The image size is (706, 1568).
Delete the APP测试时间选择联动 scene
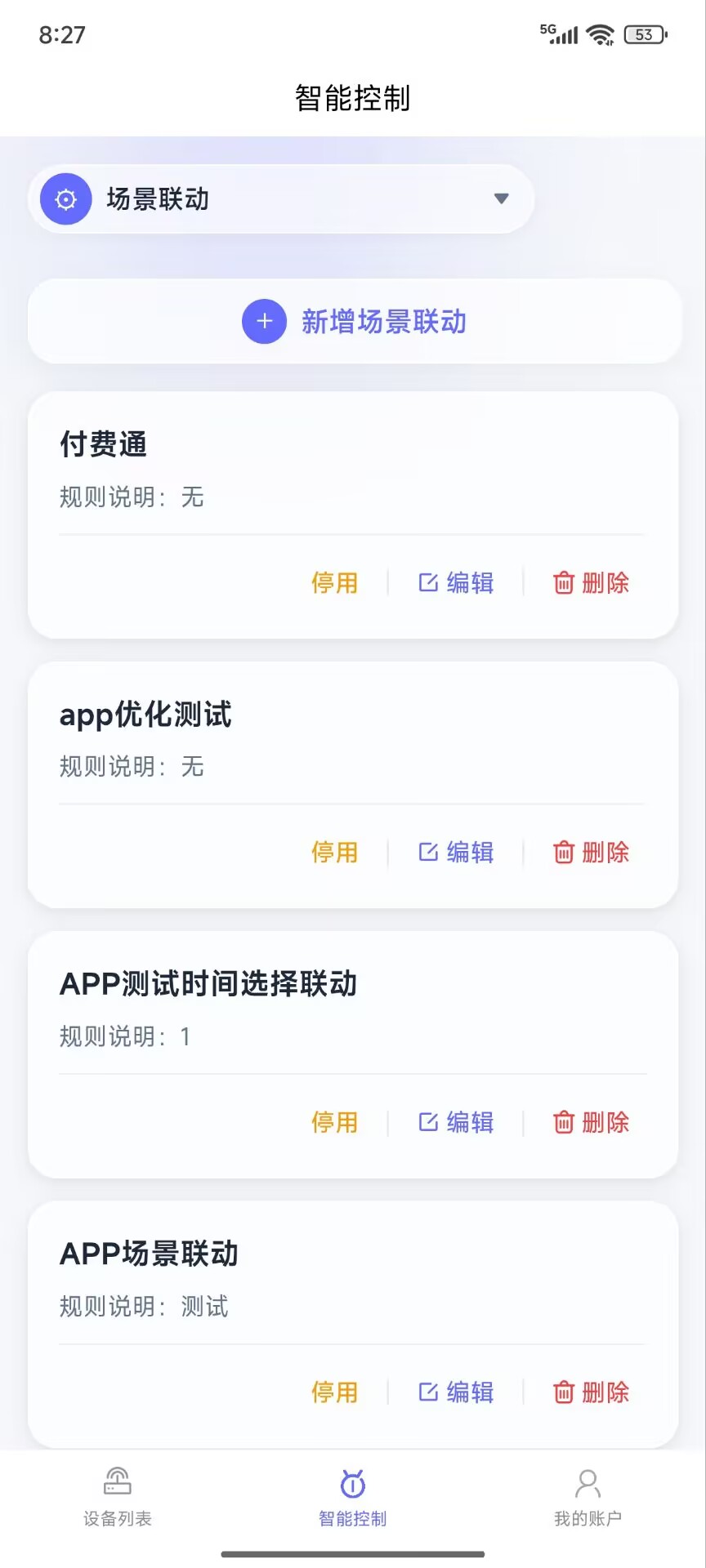tap(591, 1122)
